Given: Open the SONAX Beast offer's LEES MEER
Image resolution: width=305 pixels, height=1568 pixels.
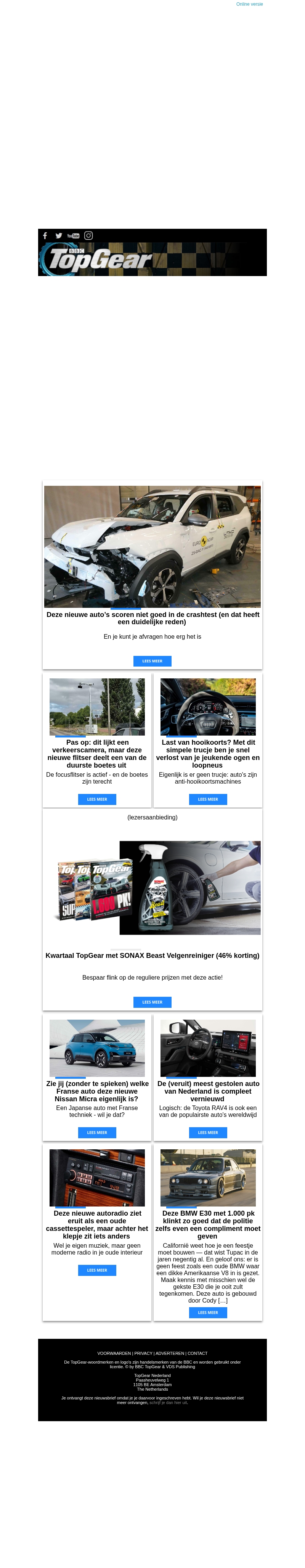Looking at the screenshot, I should tap(152, 1002).
